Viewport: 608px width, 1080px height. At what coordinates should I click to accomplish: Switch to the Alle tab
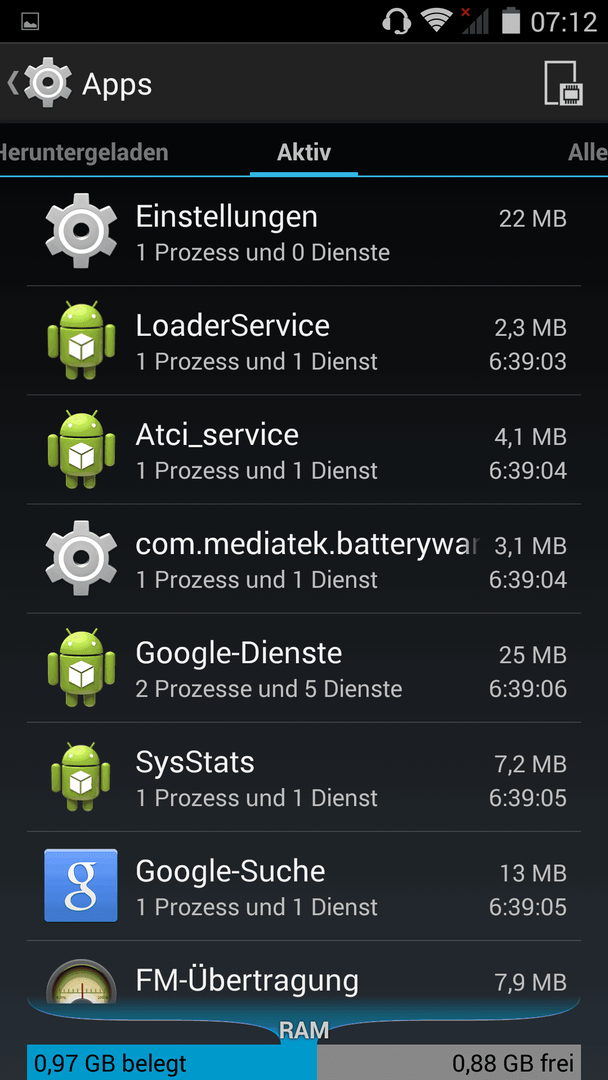pyautogui.click(x=587, y=152)
